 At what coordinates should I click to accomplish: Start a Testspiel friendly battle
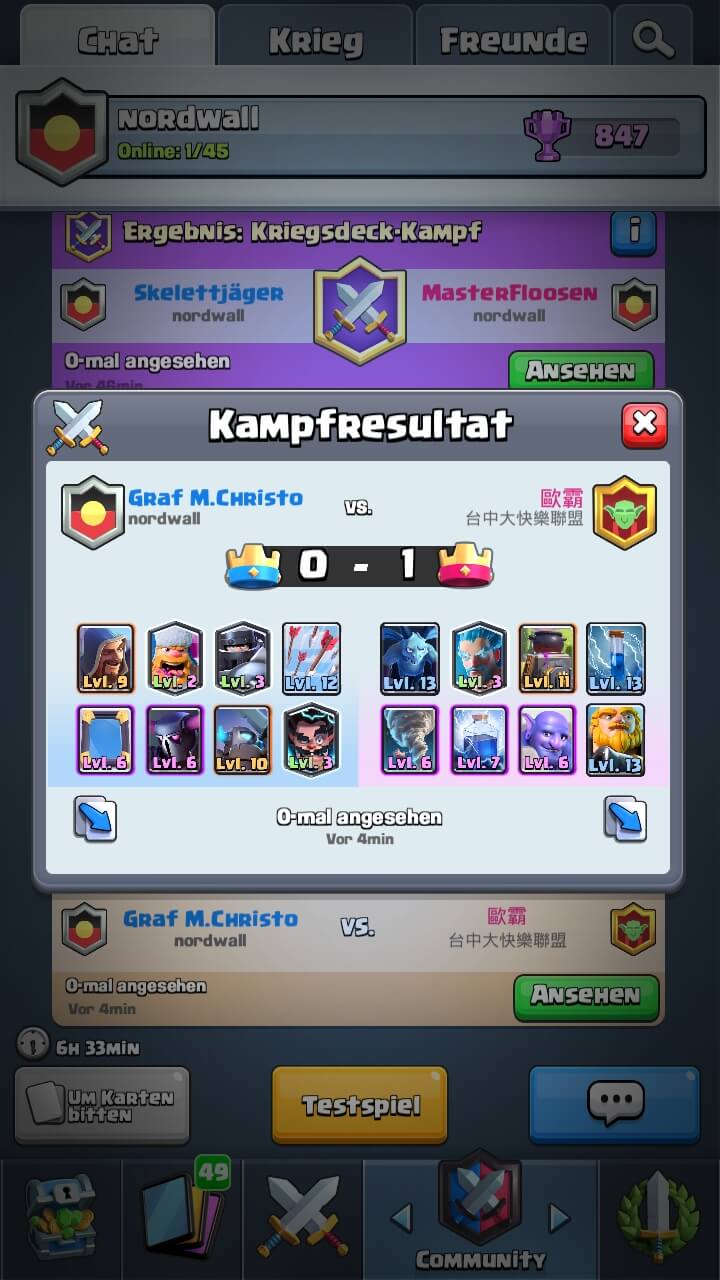pos(359,1105)
